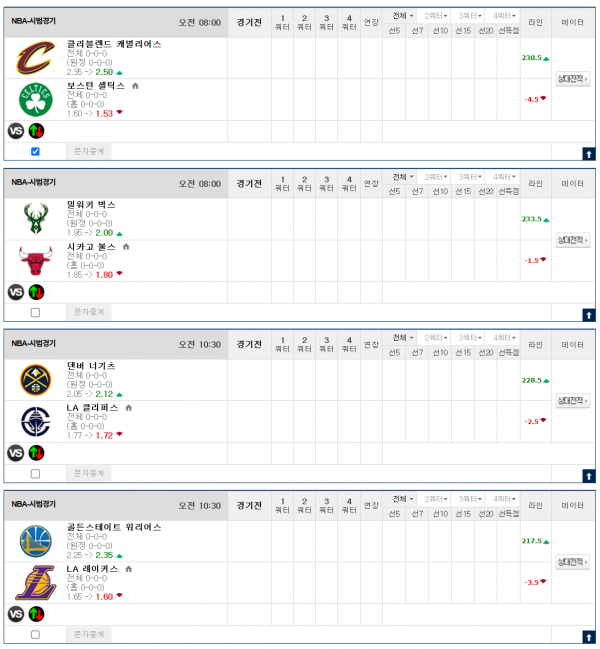Tick the Golden State vs Lakers game checkbox
600x649 pixels.
(x=36, y=634)
